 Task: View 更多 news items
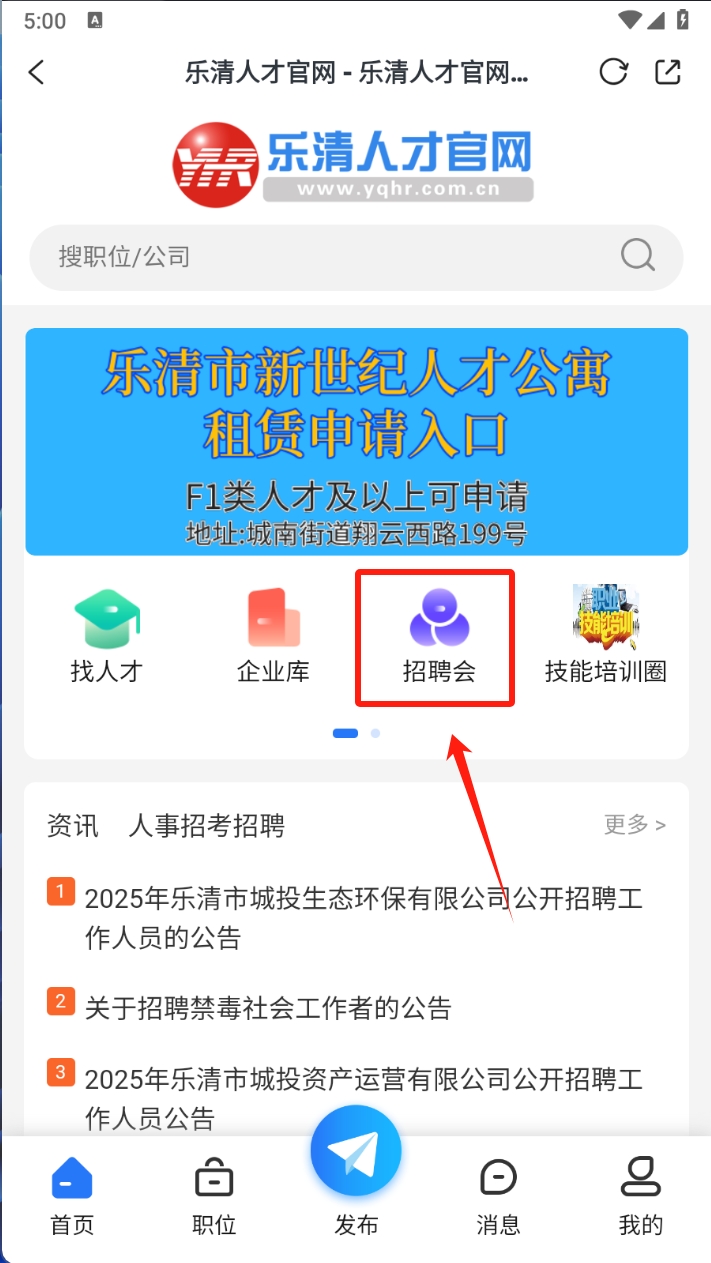pyautogui.click(x=634, y=825)
